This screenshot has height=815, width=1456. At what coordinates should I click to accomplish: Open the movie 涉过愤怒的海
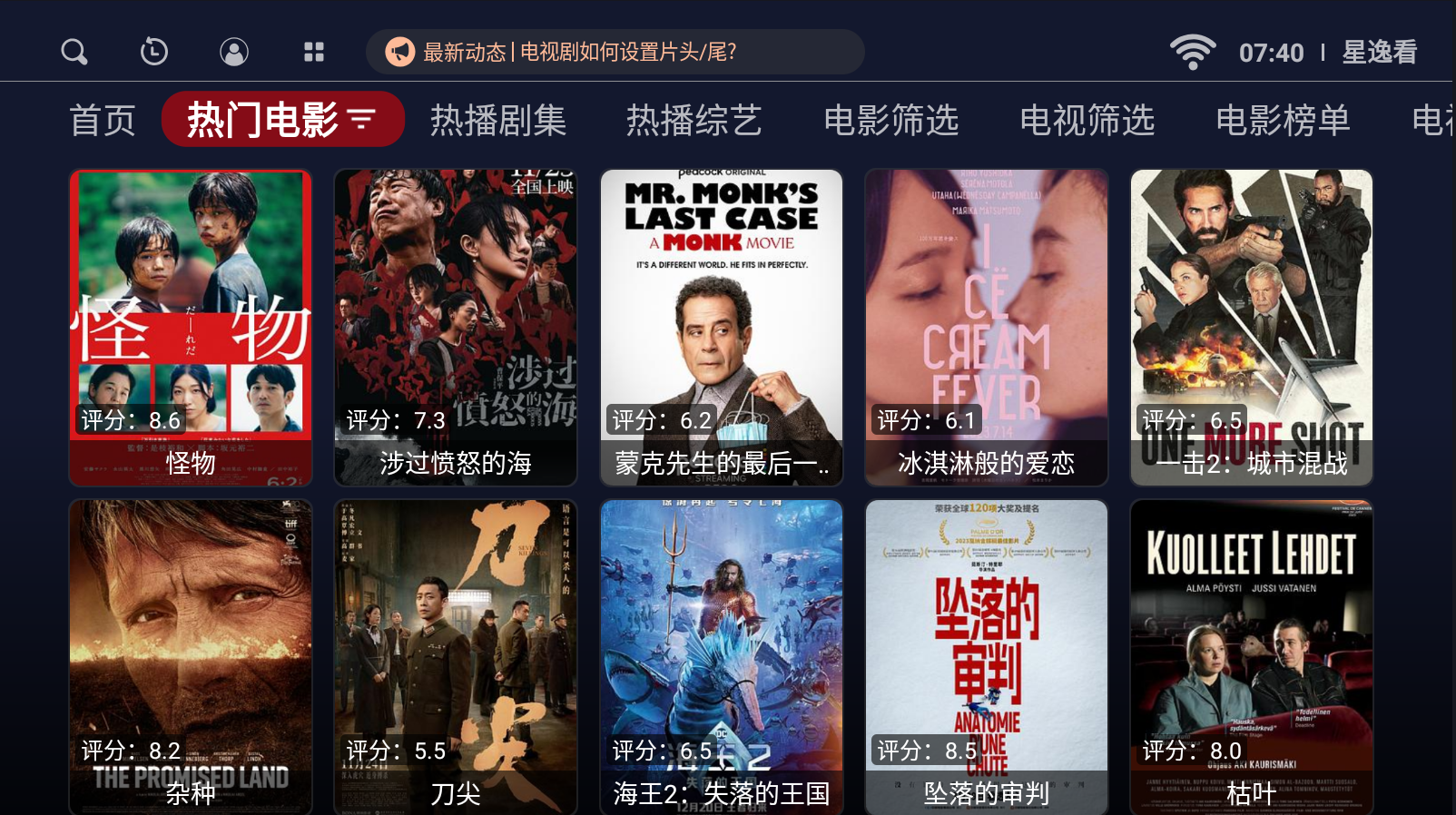[x=456, y=327]
